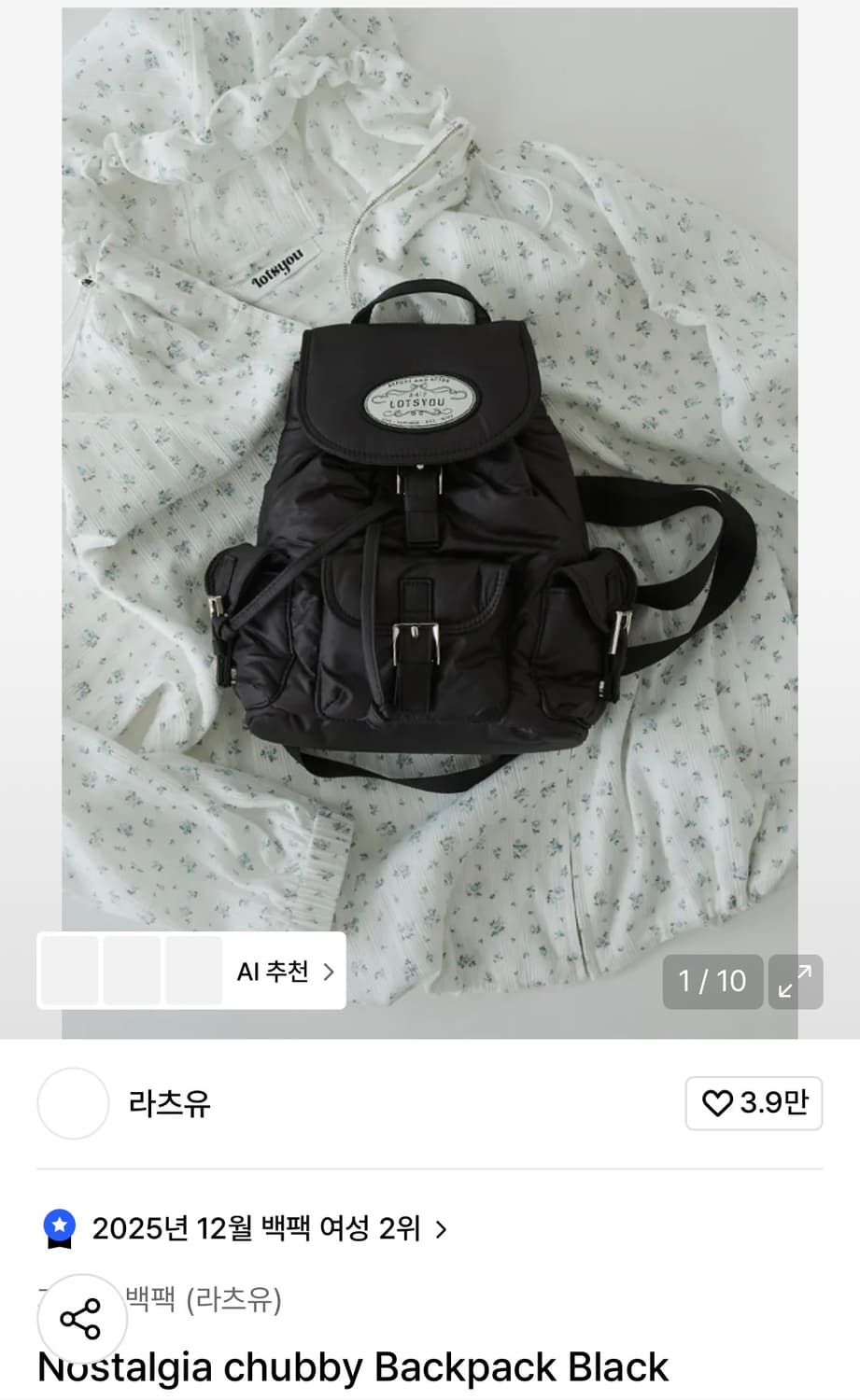Select the second AI recommendation thumbnail
This screenshot has height=1400, width=860.
[x=131, y=972]
